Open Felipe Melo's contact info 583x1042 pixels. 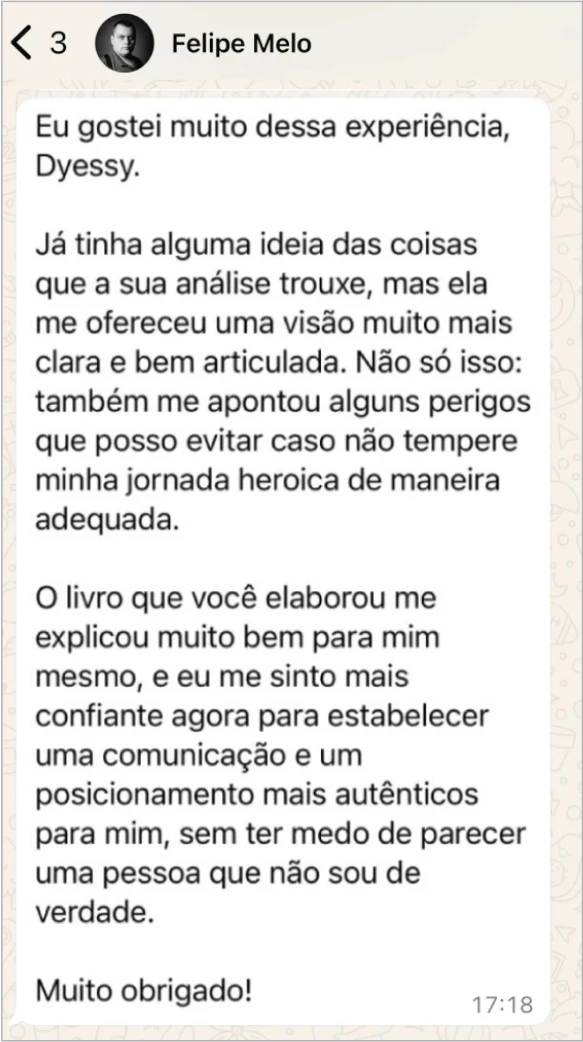coord(241,44)
